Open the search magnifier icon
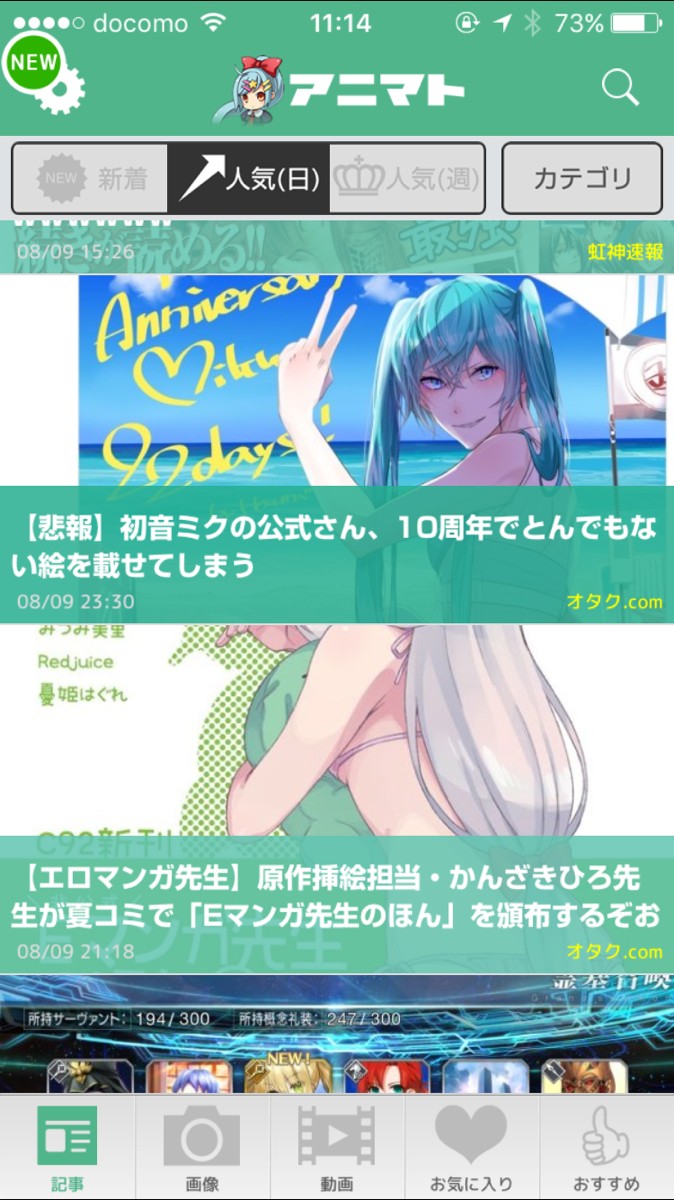 pos(620,88)
